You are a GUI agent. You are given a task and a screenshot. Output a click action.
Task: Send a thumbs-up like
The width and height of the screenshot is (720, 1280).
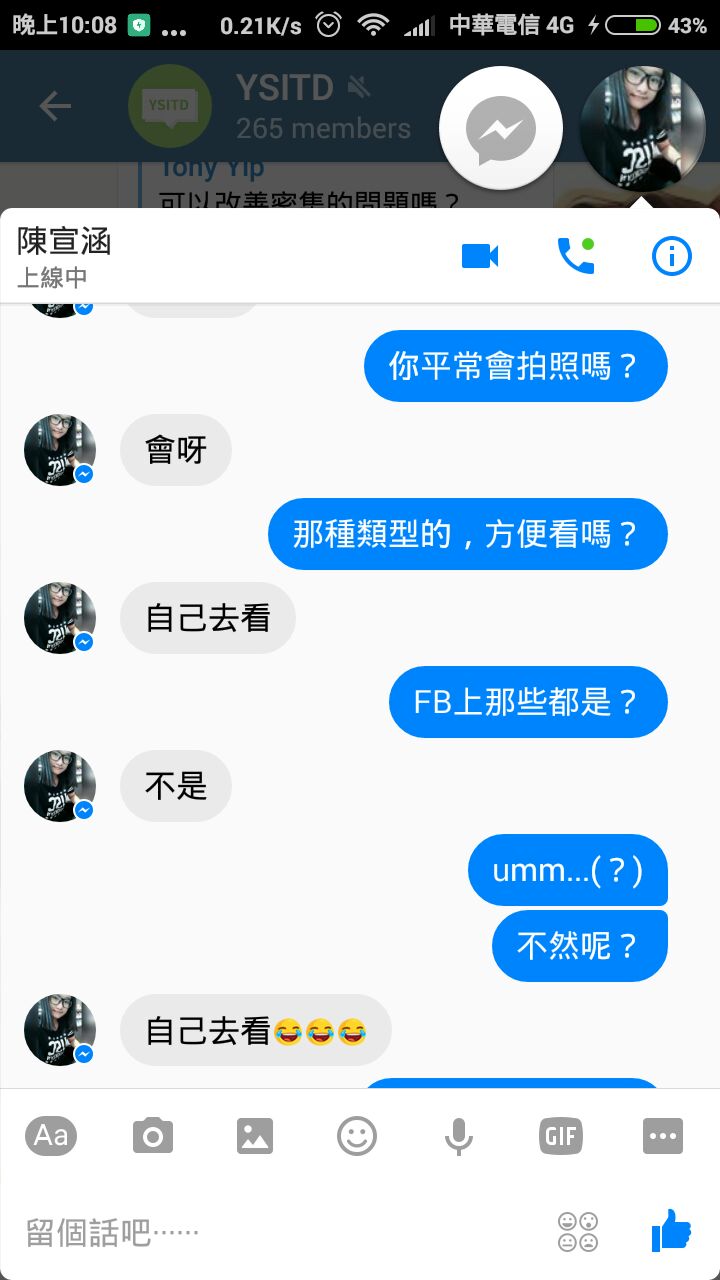click(x=671, y=1231)
